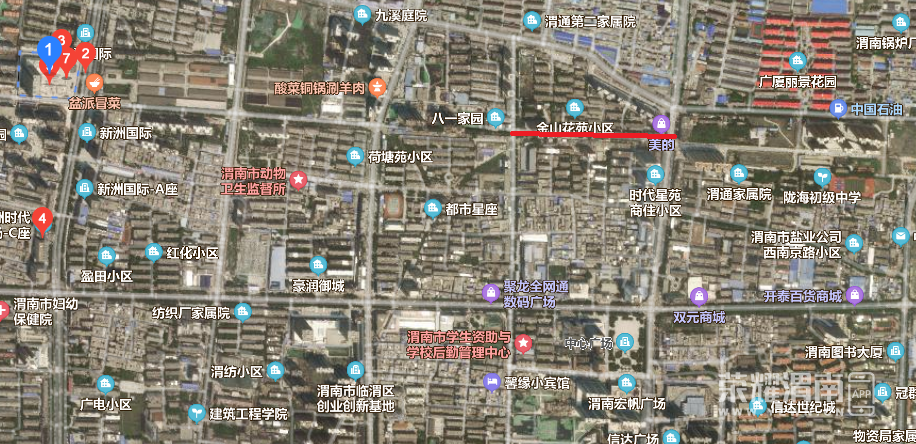Image resolution: width=916 pixels, height=444 pixels.
Task: Select the 渭南市学生资助与学校后勤管理中心 marker
Action: coord(523,344)
